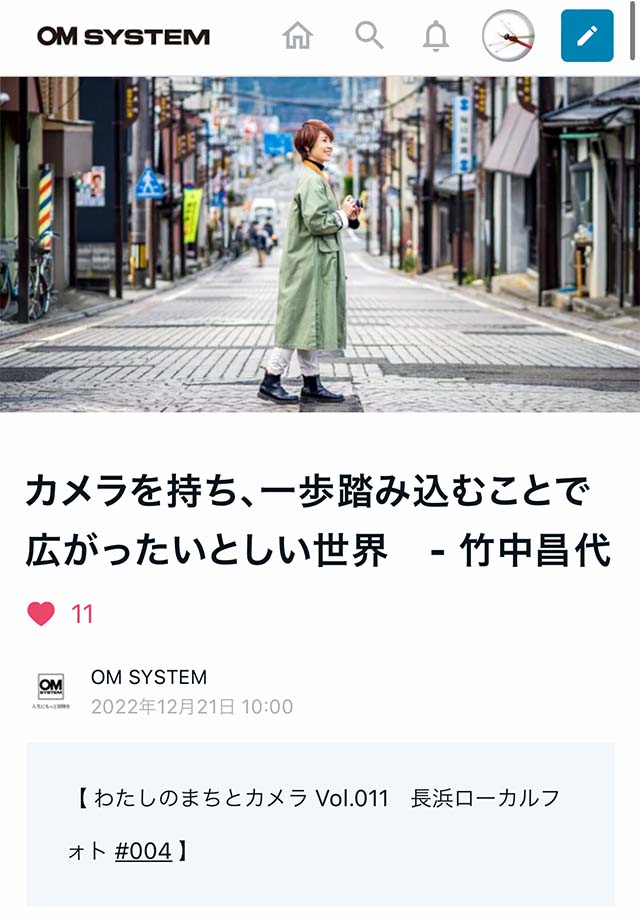Viewport: 640px width, 920px height.
Task: Follow the #004 link
Action: (143, 852)
